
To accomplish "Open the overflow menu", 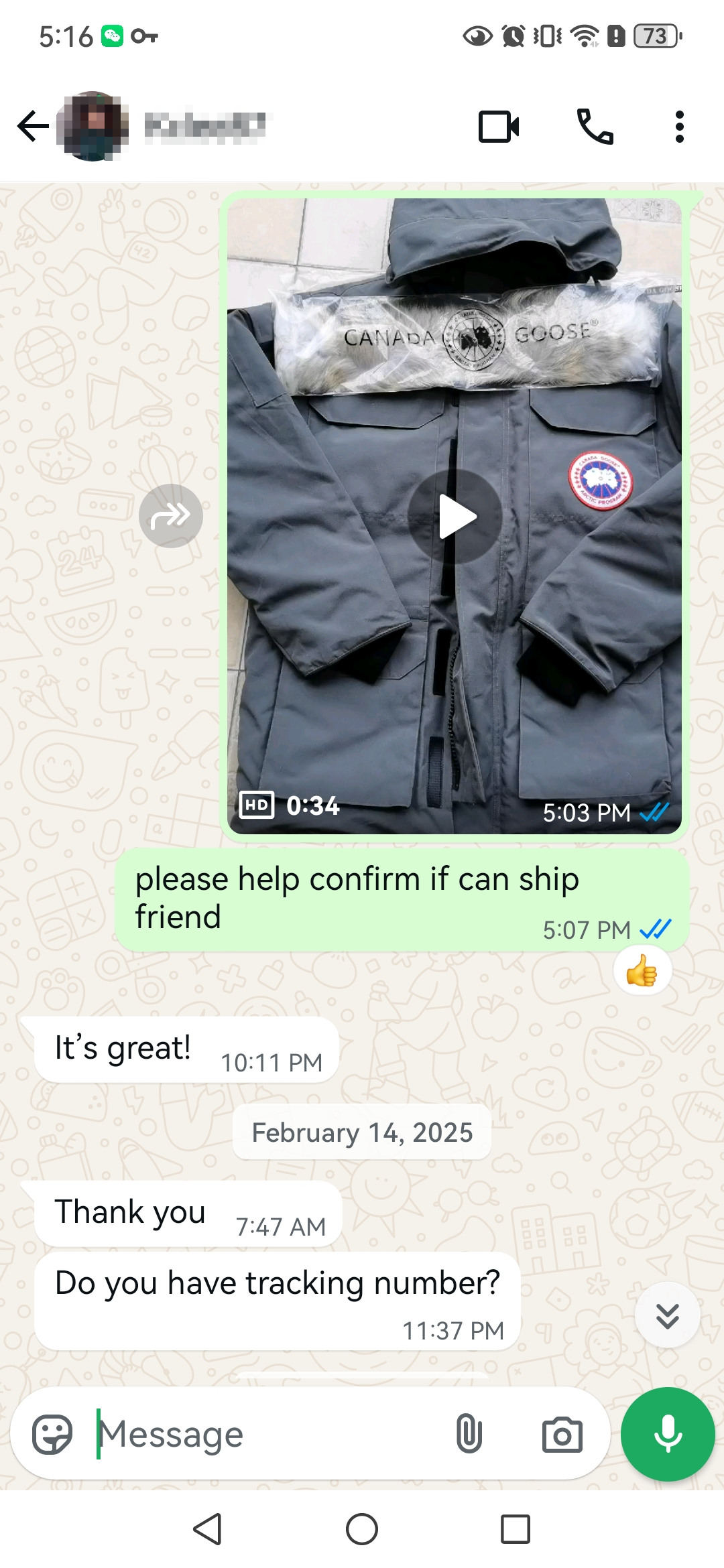I will point(679,127).
